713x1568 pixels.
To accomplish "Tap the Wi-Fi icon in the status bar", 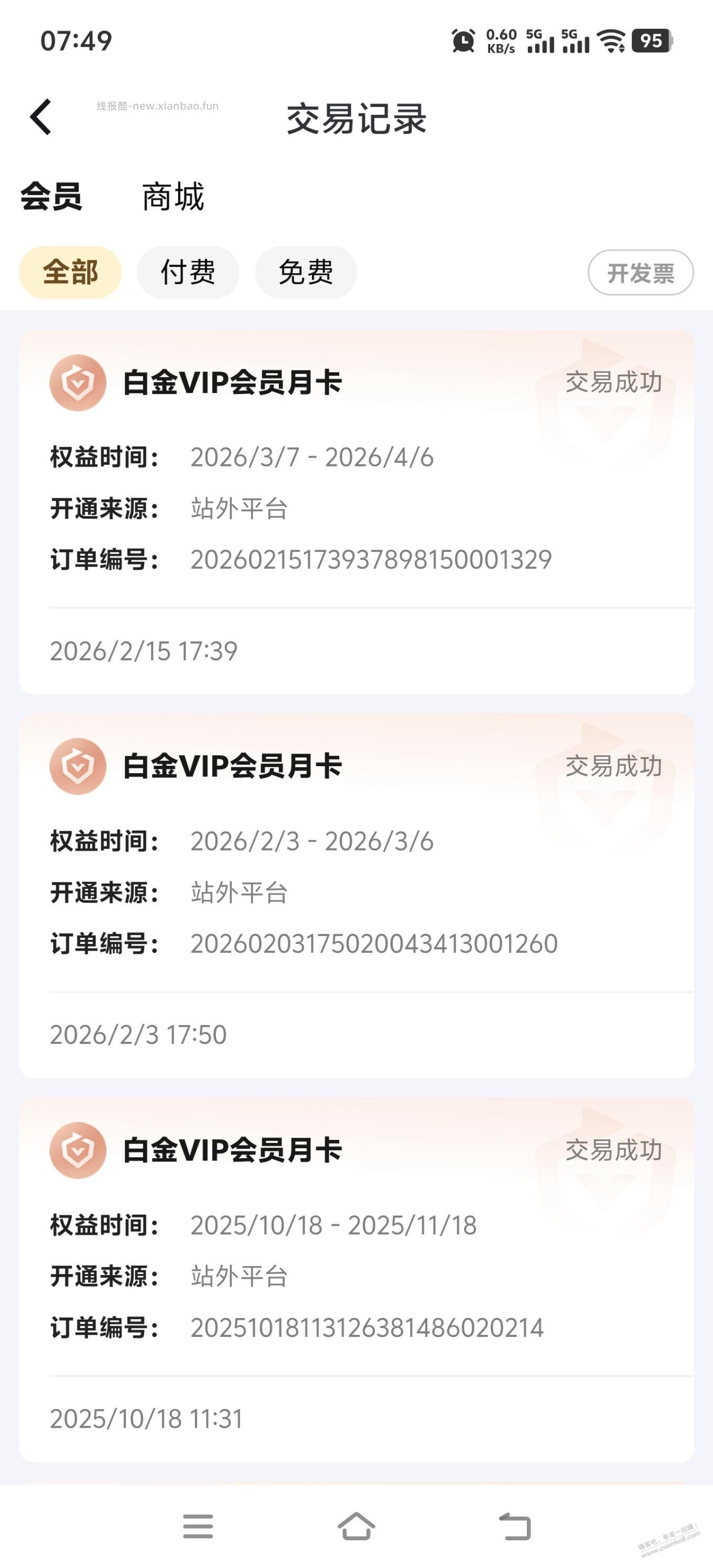I will [x=610, y=41].
